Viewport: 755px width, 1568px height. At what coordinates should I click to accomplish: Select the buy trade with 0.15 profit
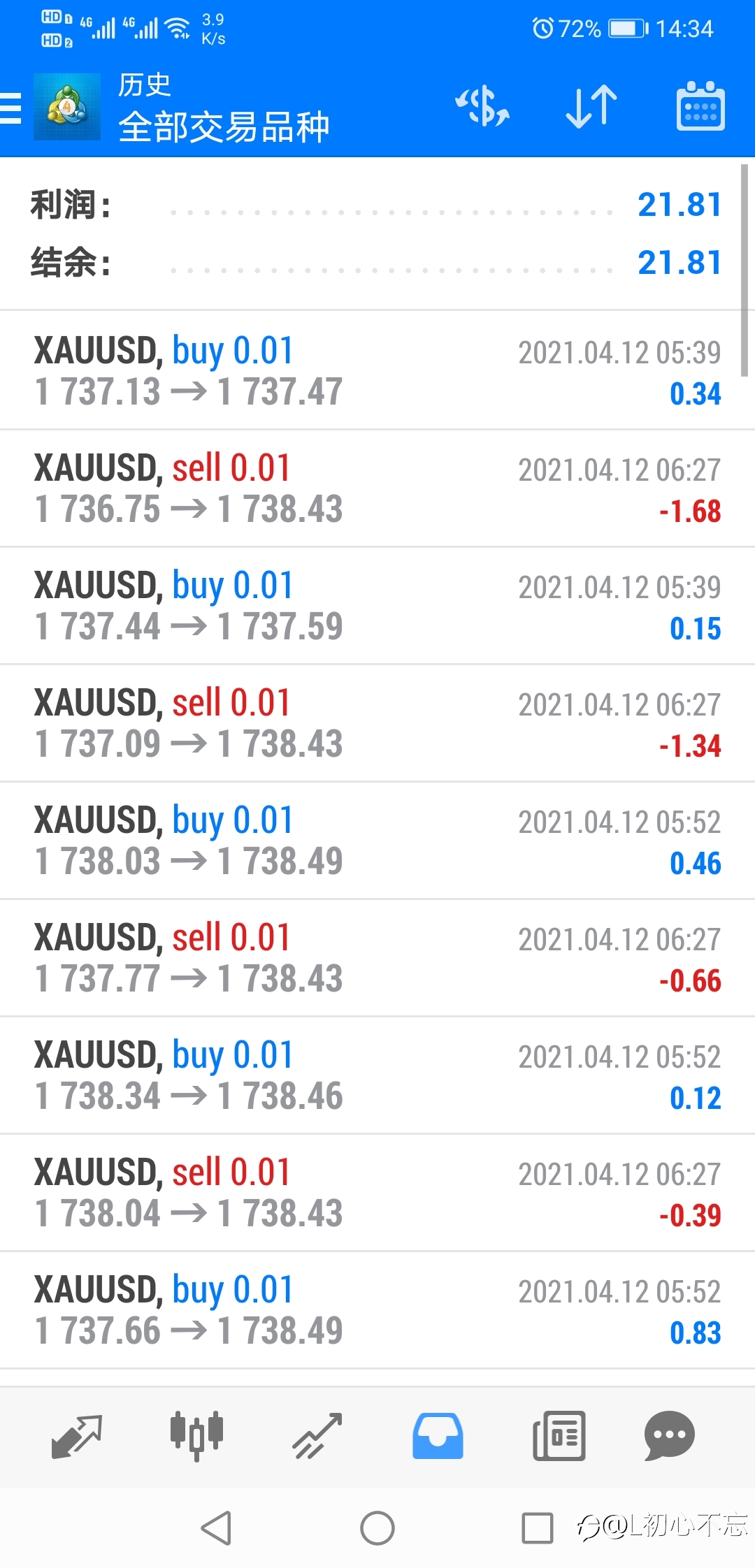(x=377, y=606)
